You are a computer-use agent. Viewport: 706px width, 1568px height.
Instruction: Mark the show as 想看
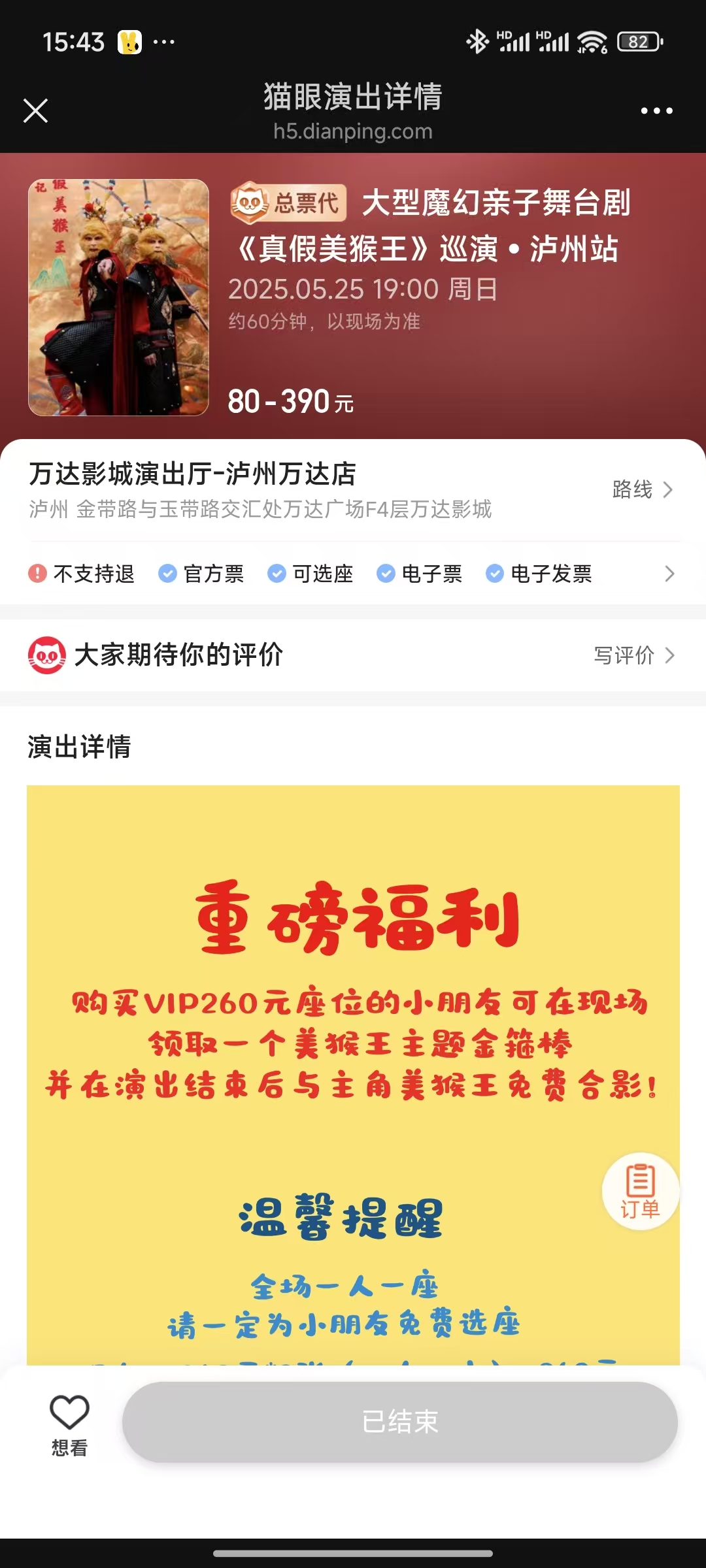pyautogui.click(x=69, y=1420)
